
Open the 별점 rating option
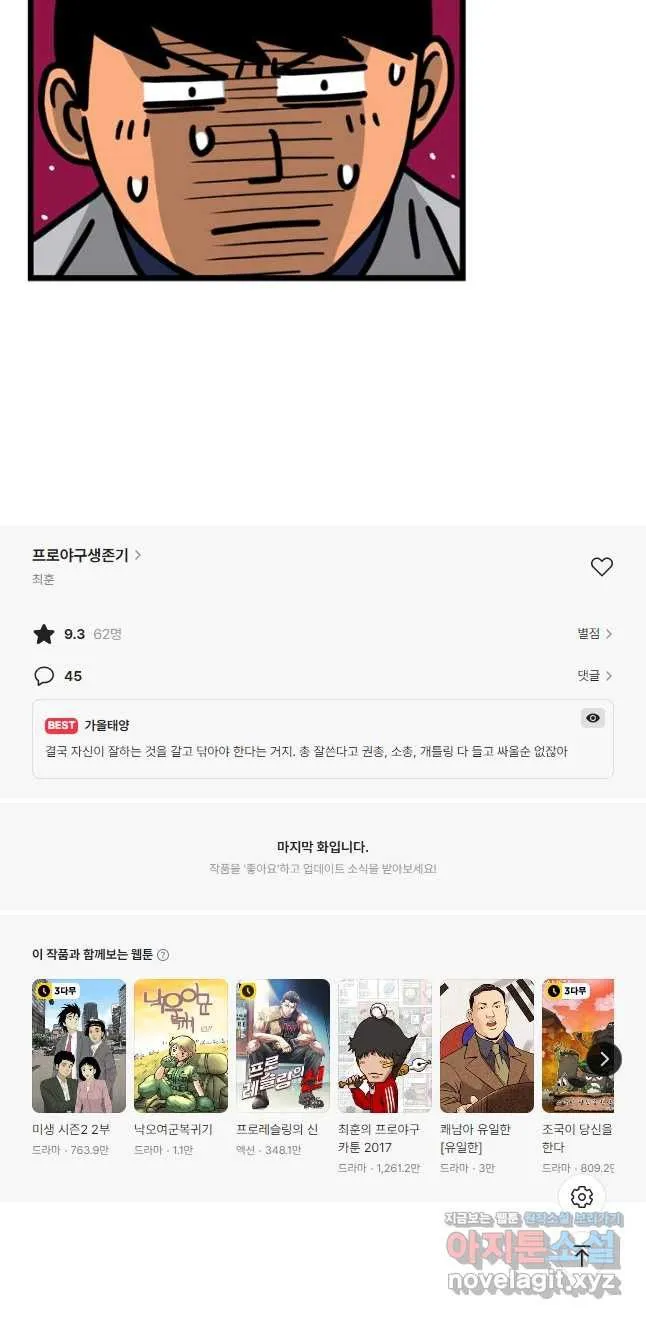coord(594,634)
